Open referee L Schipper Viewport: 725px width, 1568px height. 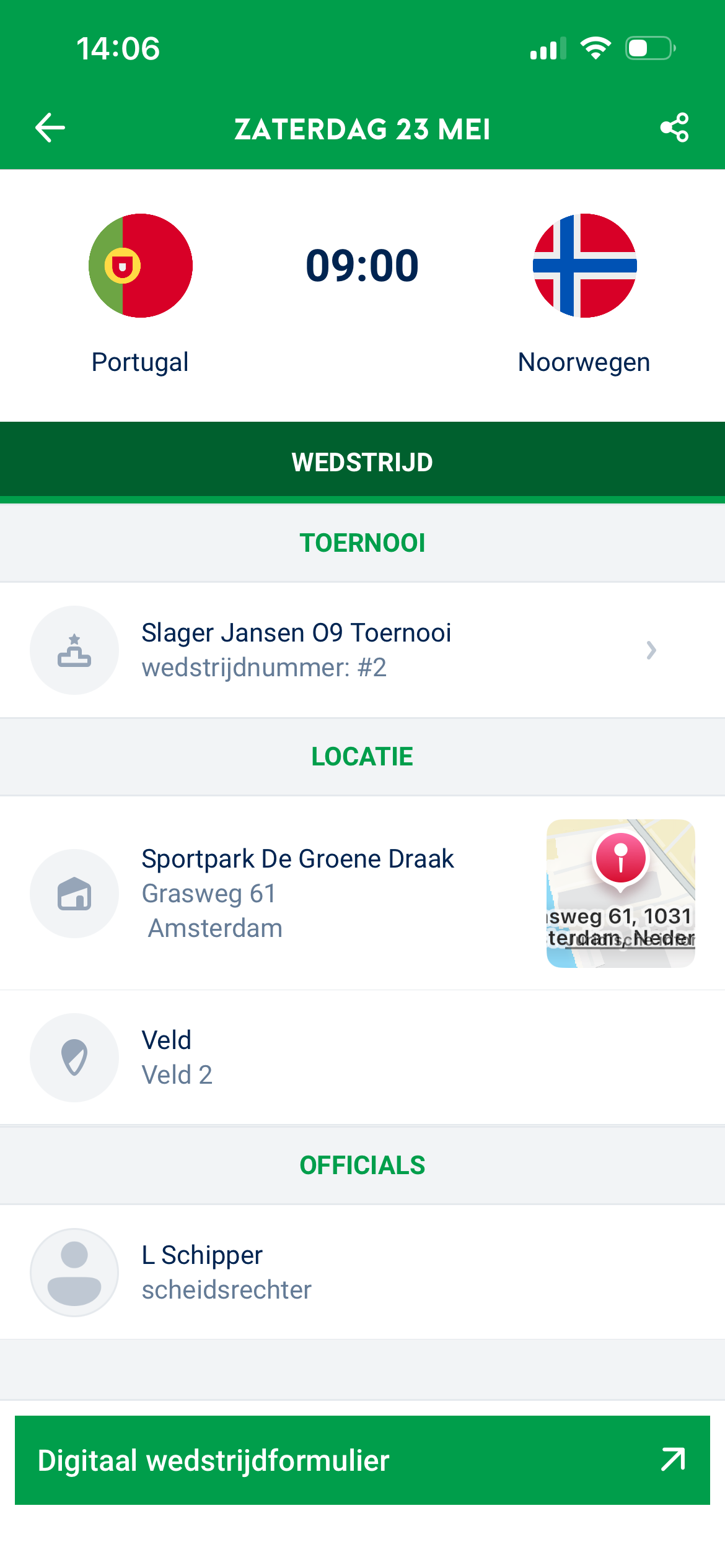362,1272
